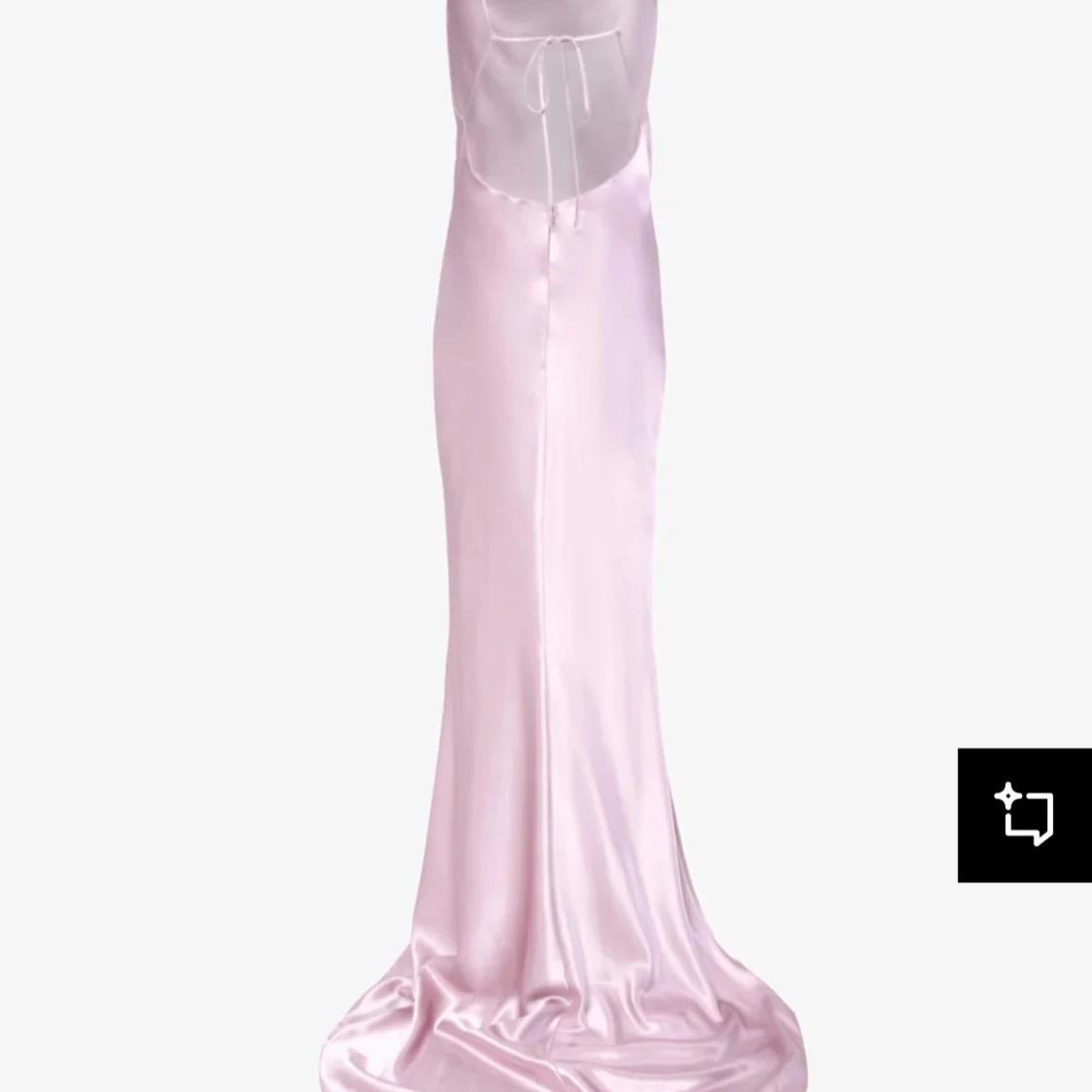Open the AI sparkle chat assistant button
Image resolution: width=1092 pixels, height=1092 pixels.
click(1024, 814)
